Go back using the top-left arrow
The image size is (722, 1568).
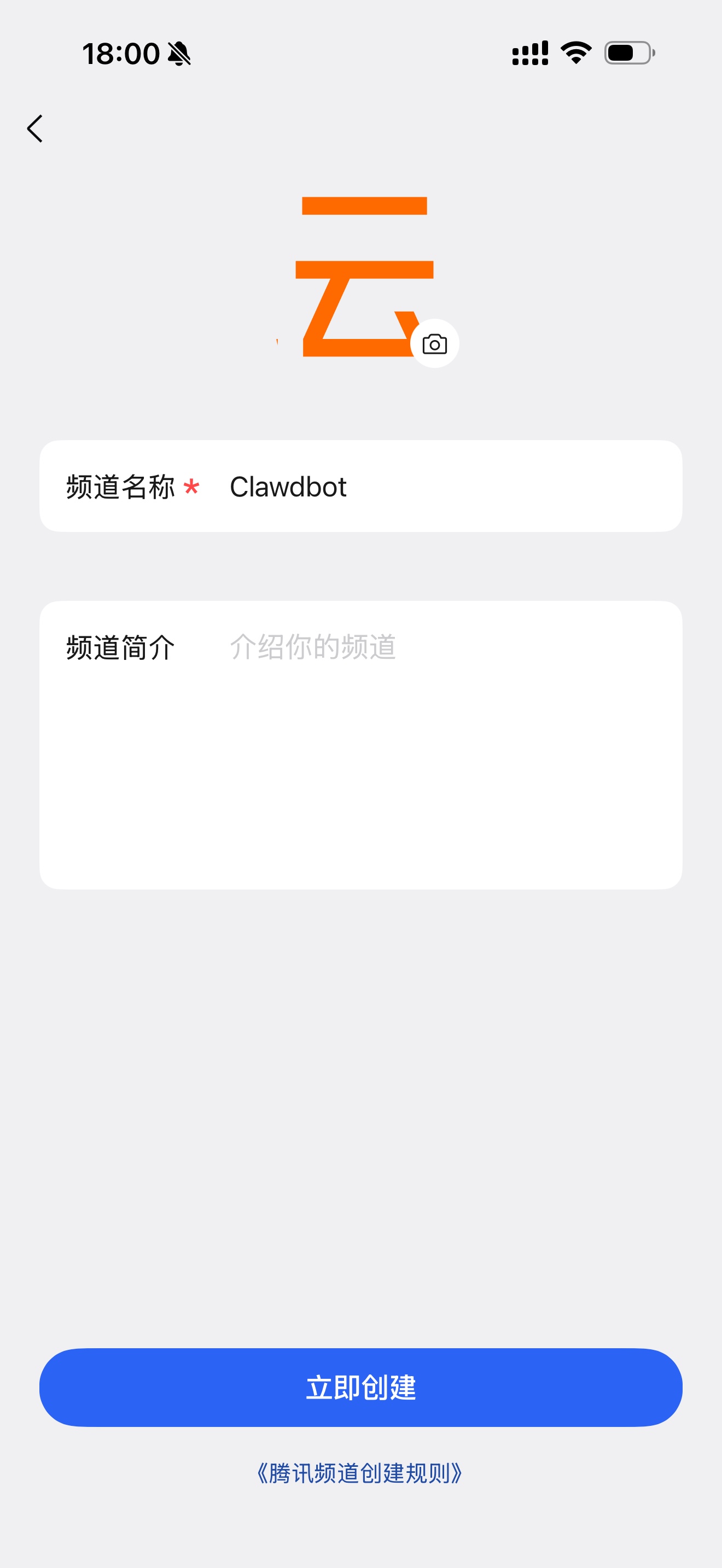36,129
